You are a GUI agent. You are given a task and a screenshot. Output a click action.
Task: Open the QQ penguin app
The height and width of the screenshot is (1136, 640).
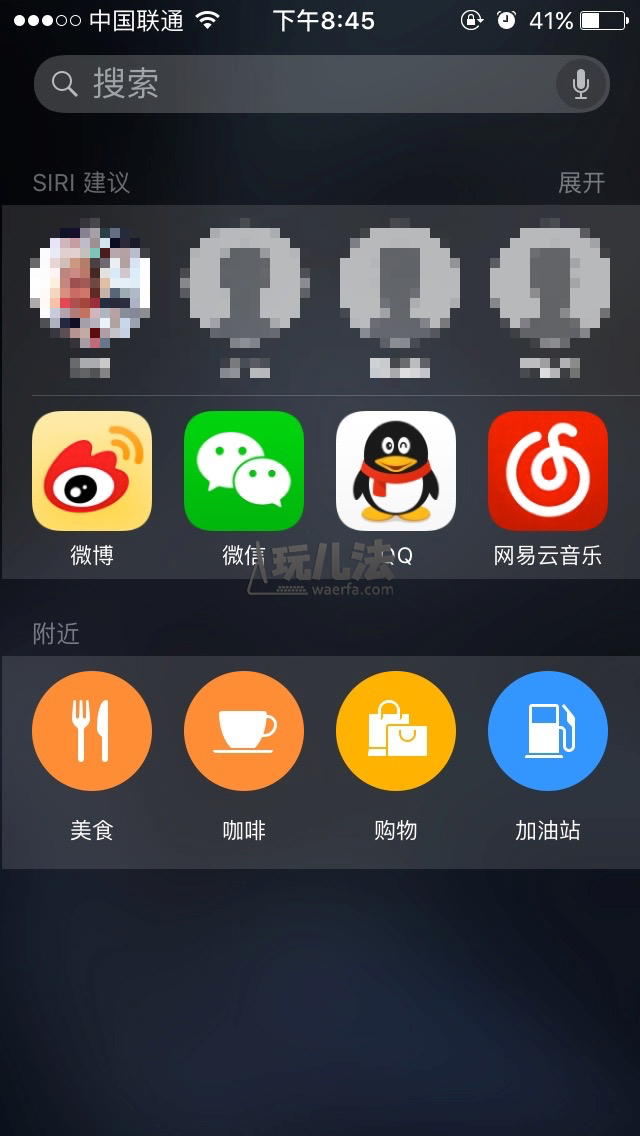[396, 471]
